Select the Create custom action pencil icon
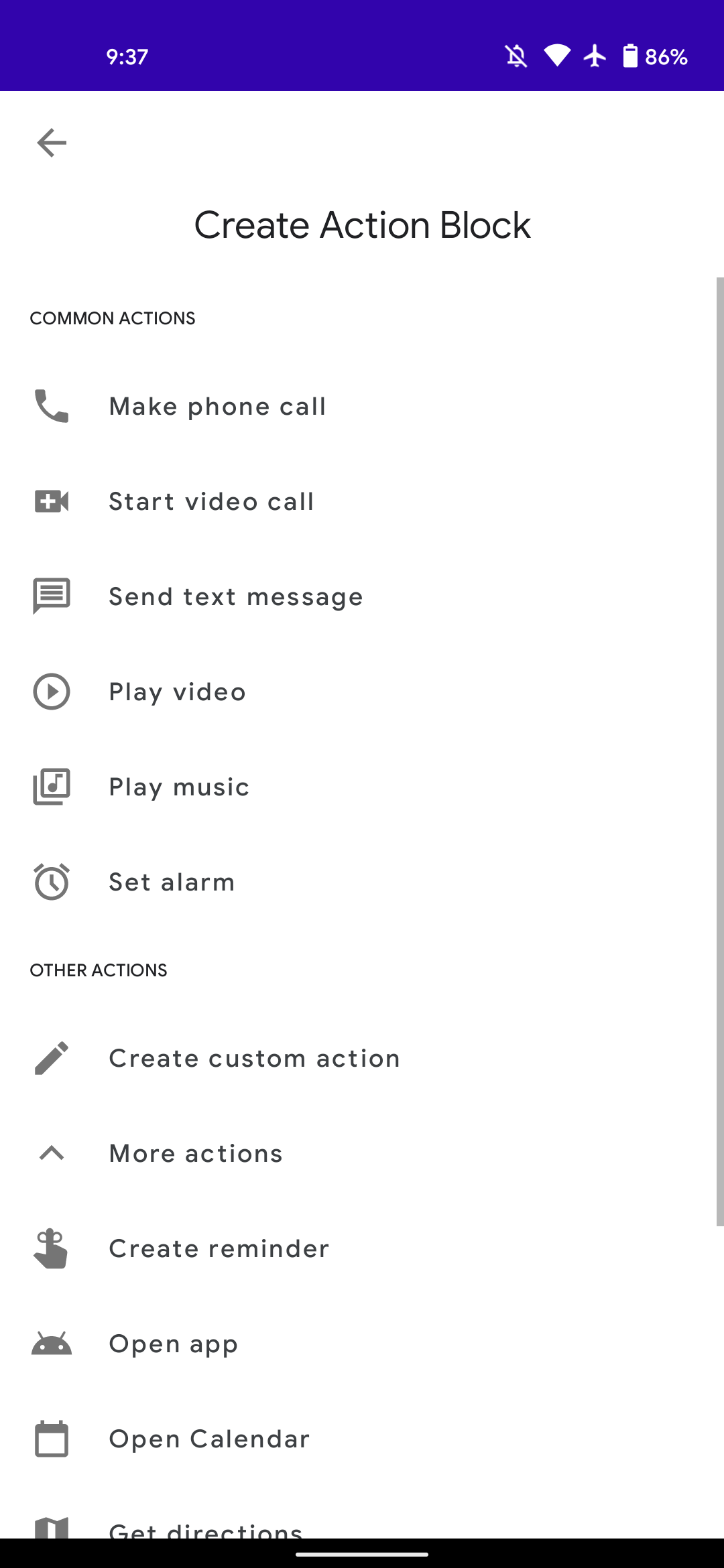724x1568 pixels. pos(50,1057)
